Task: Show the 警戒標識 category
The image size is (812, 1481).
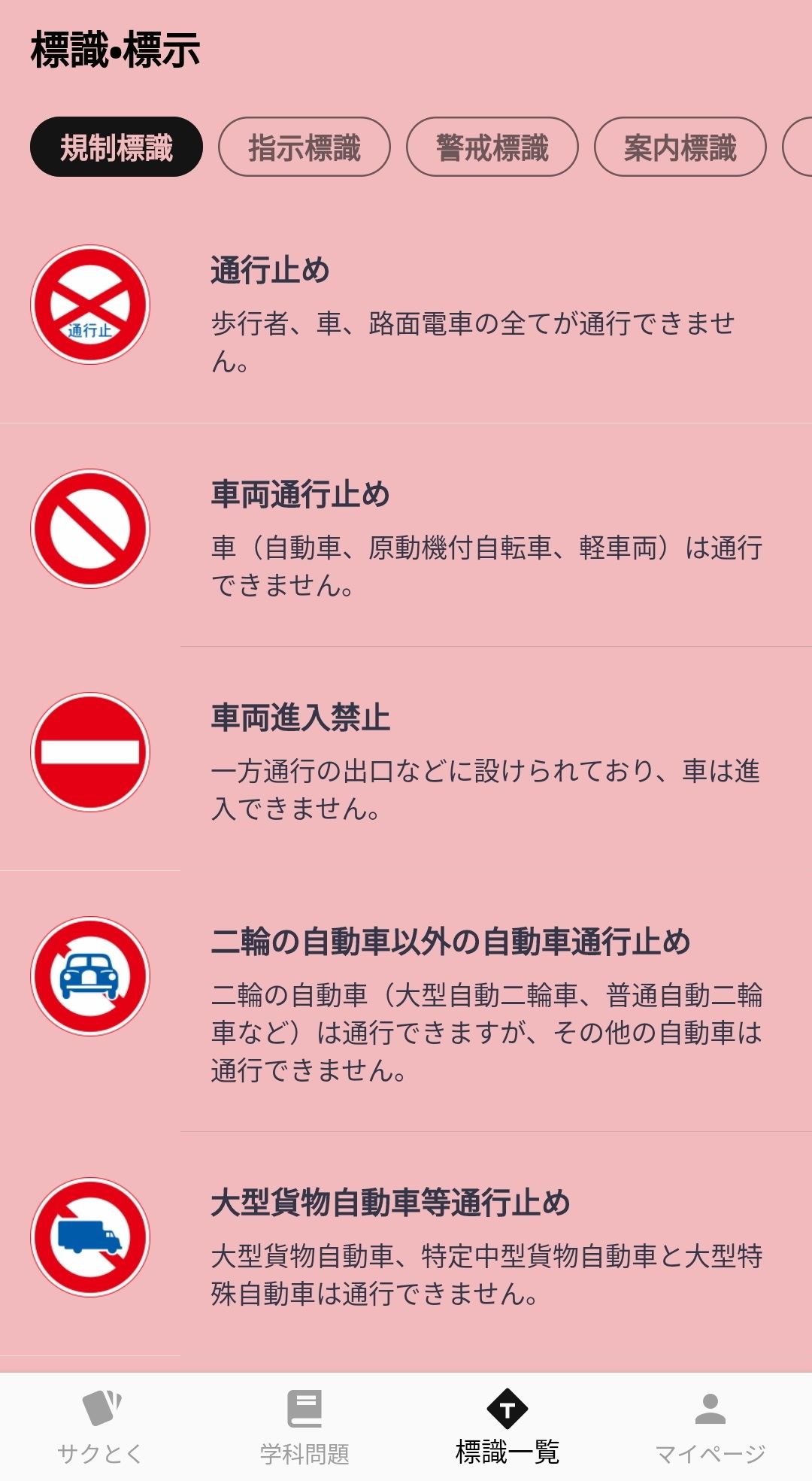Action: pos(492,147)
